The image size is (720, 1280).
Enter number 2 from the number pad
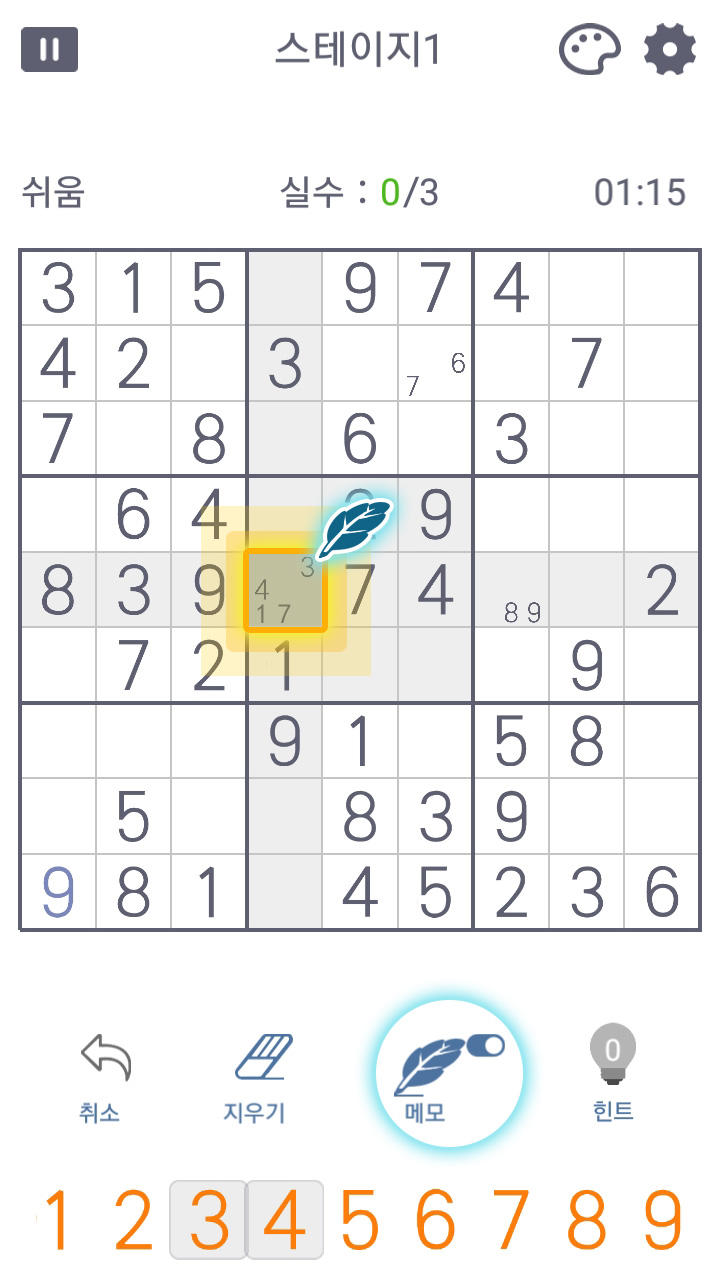(x=133, y=1220)
